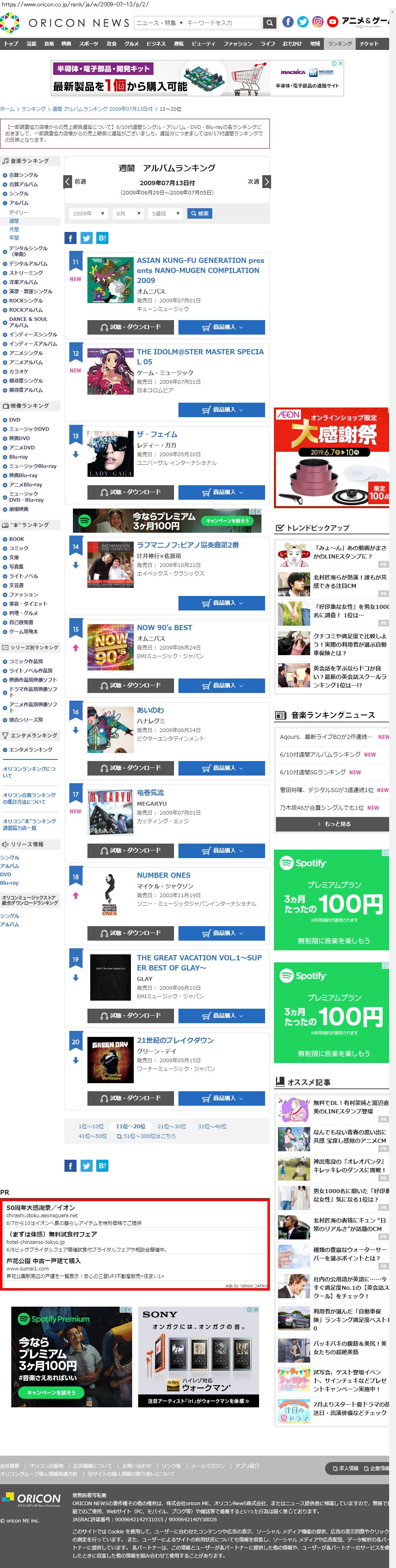
Task: Open 洋楽アルバム ranking in the sidebar
Action: pyautogui.click(x=23, y=282)
